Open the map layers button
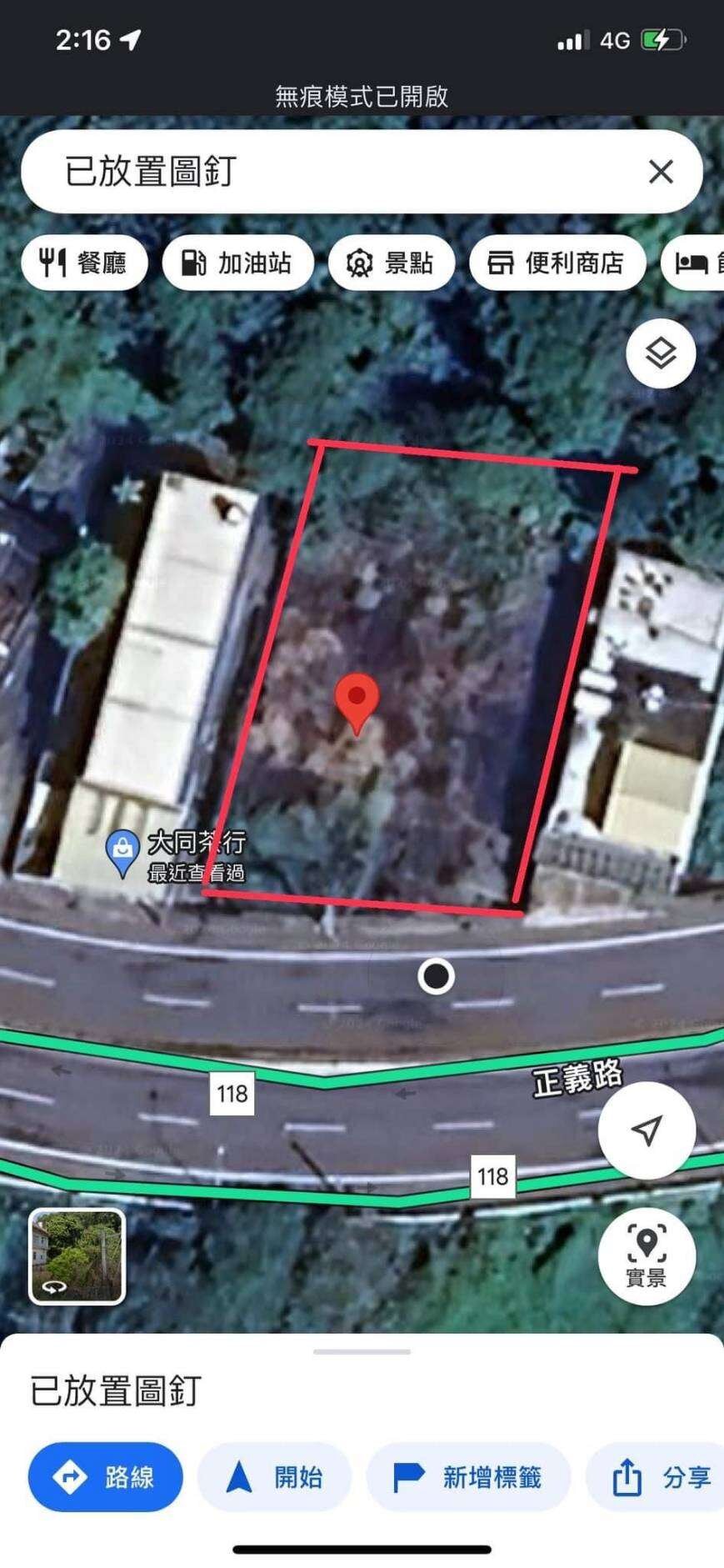724x1568 pixels. click(660, 353)
